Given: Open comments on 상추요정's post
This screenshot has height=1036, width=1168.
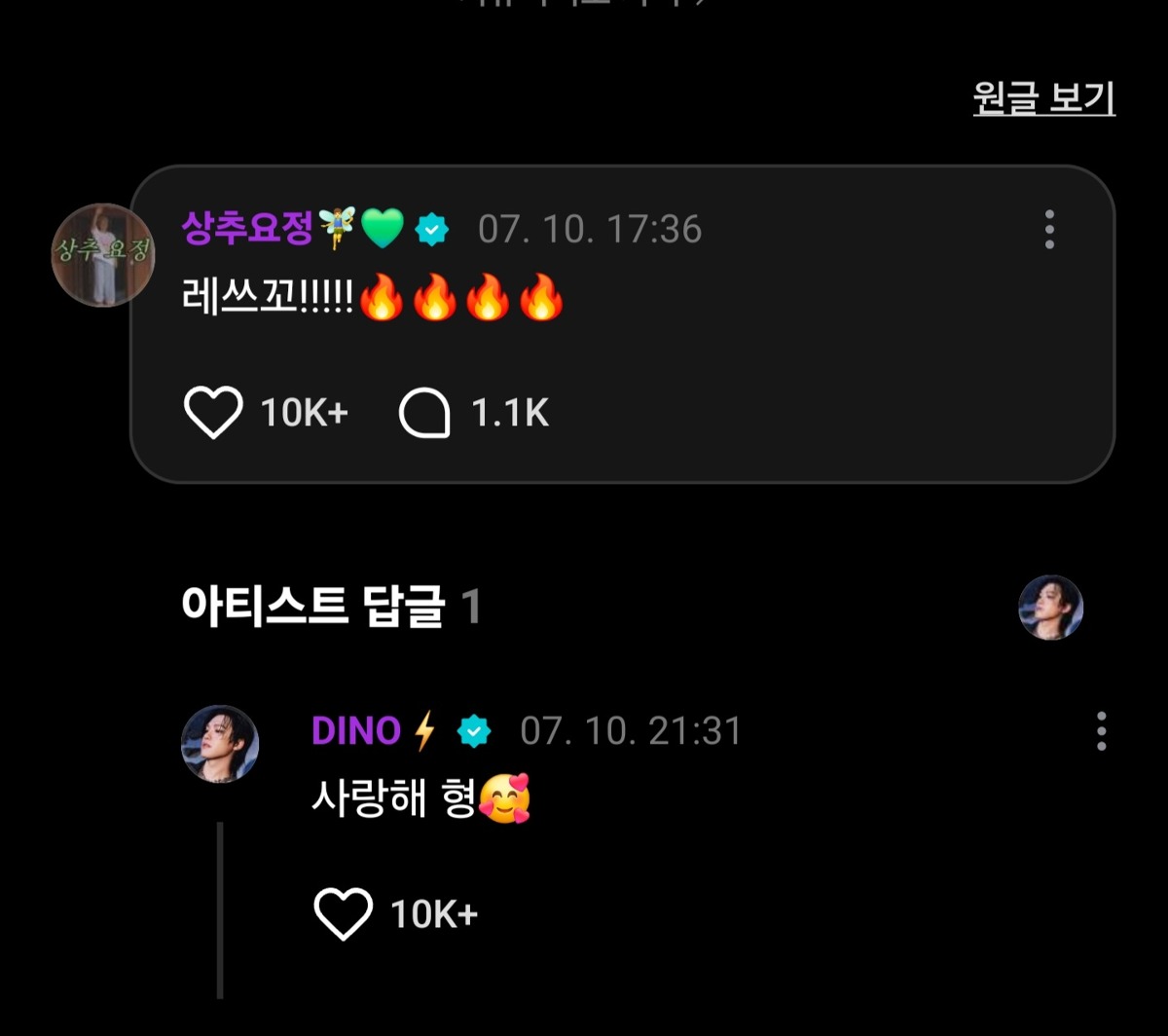Looking at the screenshot, I should click(x=424, y=414).
